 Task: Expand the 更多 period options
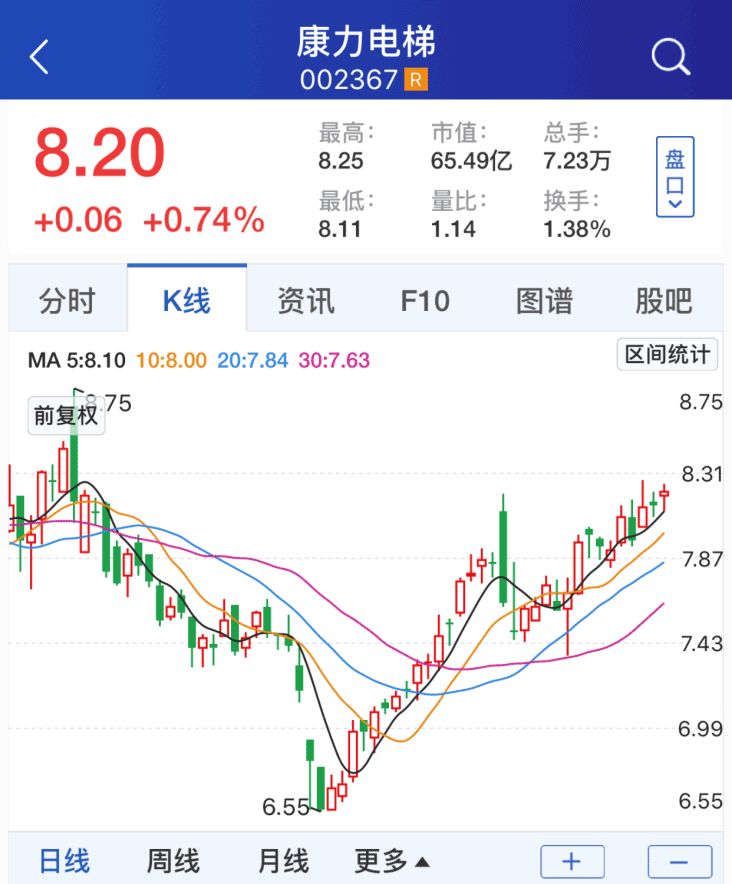(x=392, y=860)
